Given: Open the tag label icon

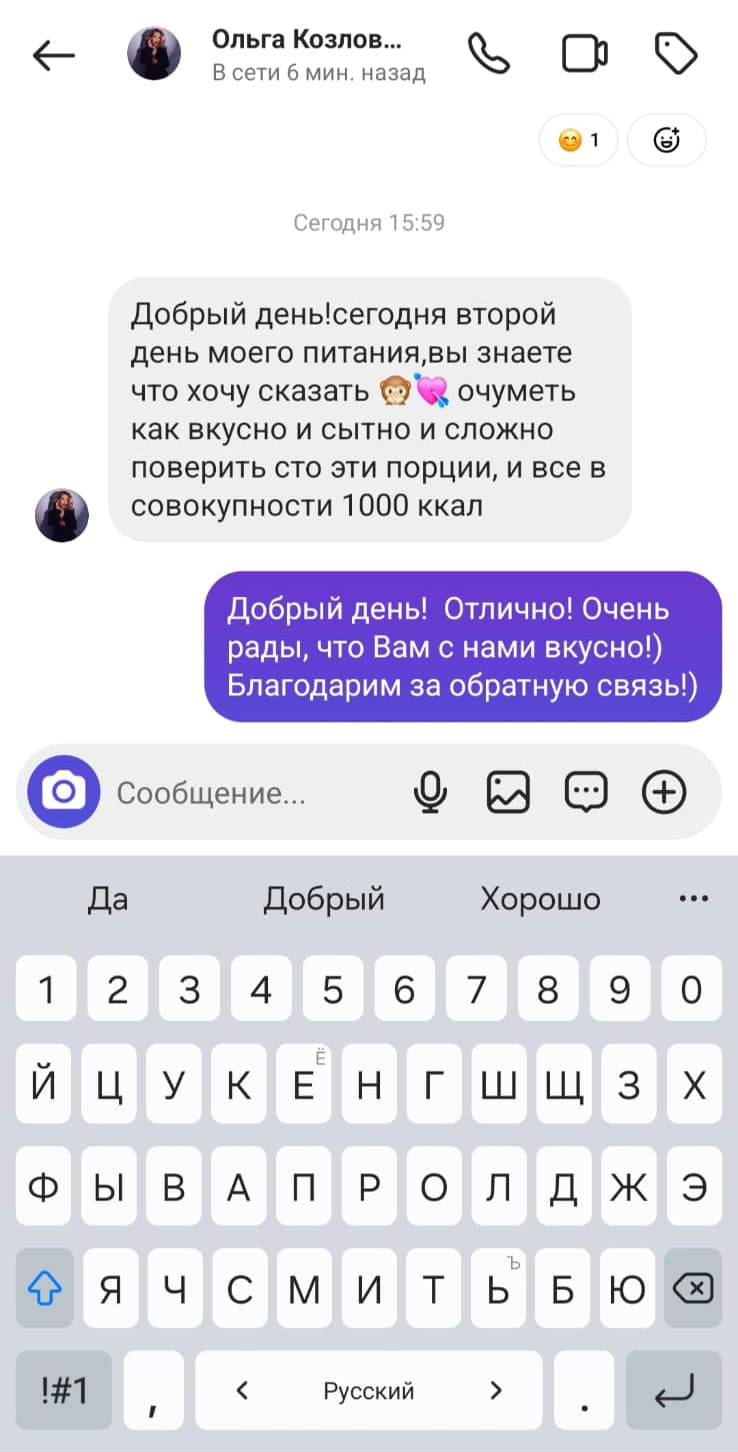Looking at the screenshot, I should [676, 54].
